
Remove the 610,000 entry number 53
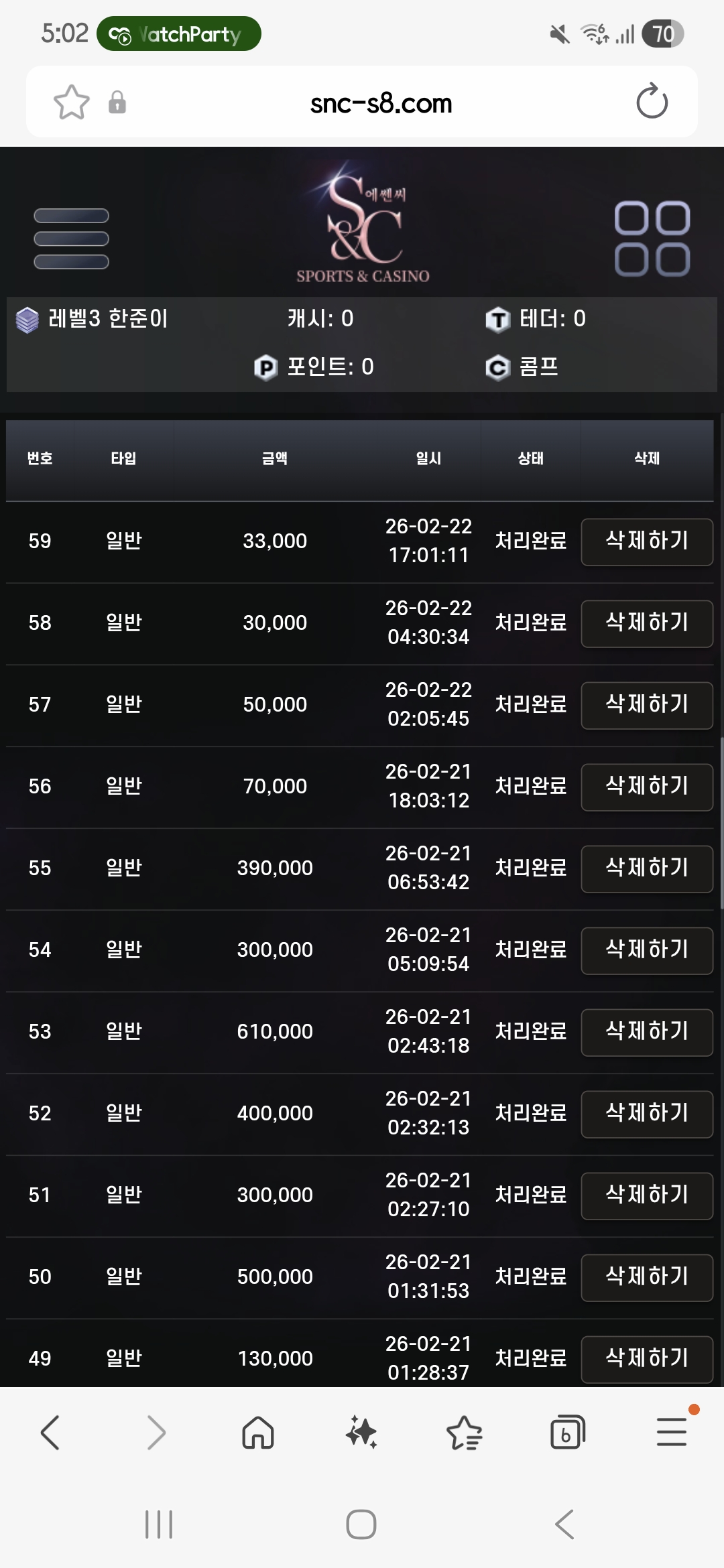click(646, 1032)
